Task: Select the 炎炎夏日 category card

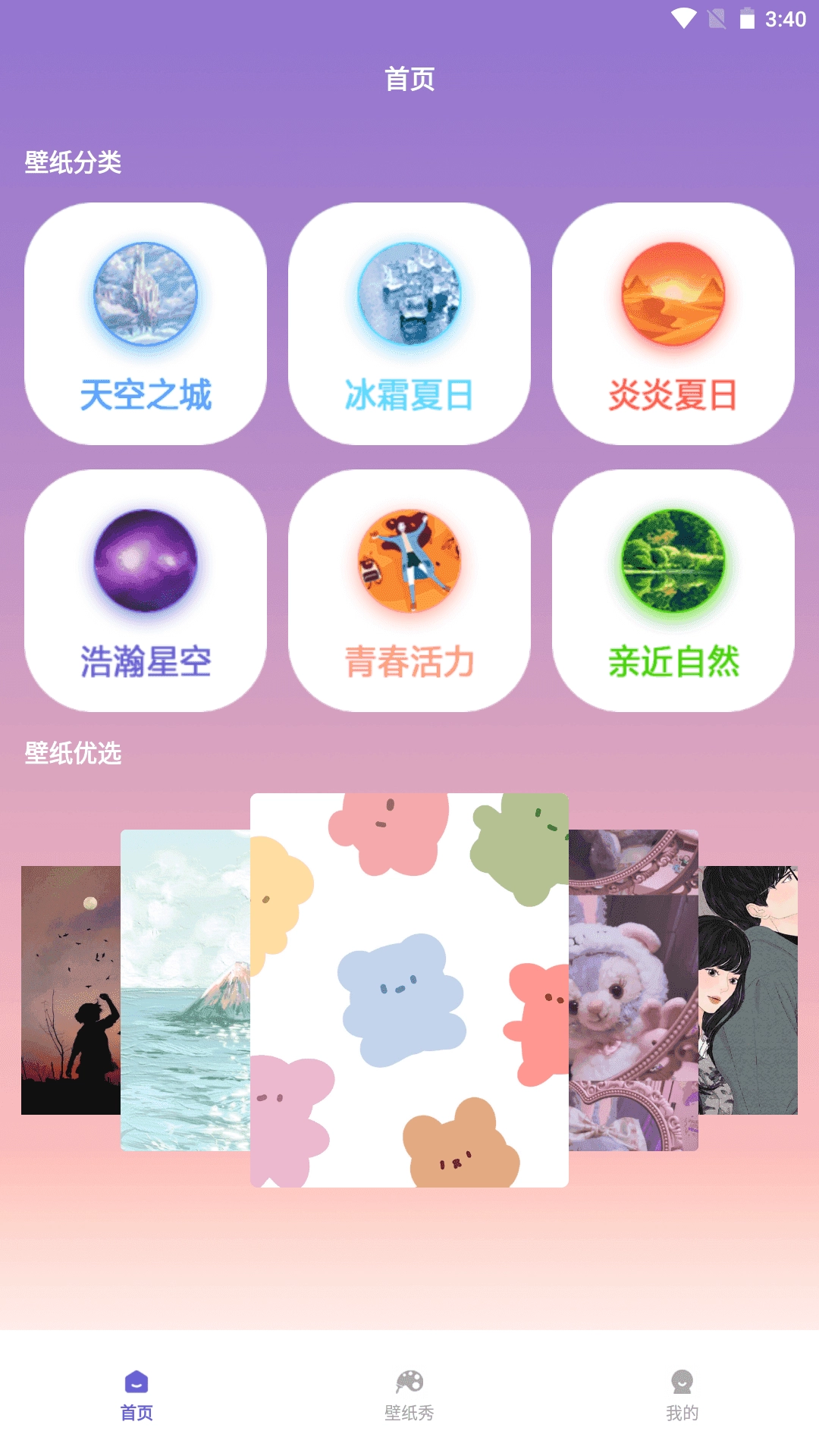Action: (673, 324)
